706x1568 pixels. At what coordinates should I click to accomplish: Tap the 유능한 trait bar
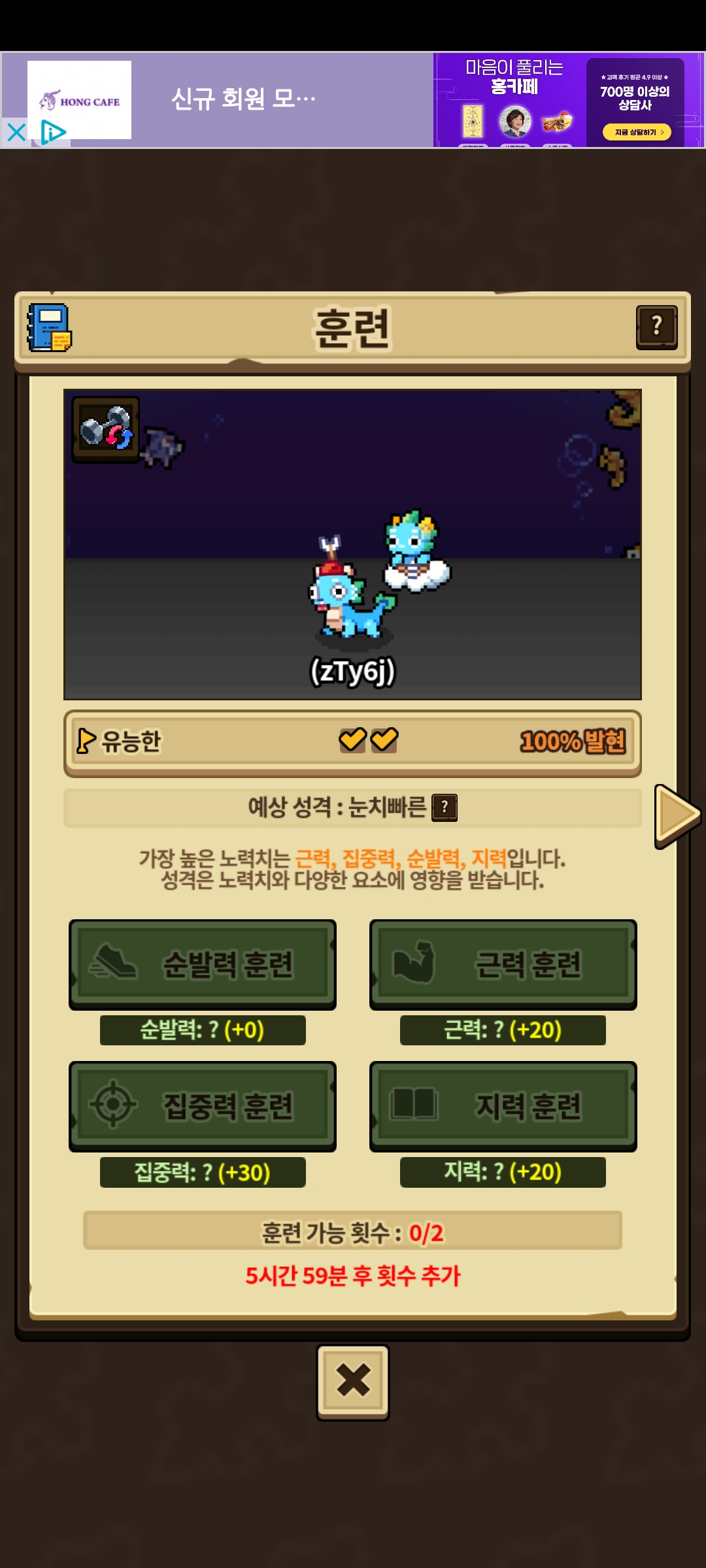(x=352, y=742)
